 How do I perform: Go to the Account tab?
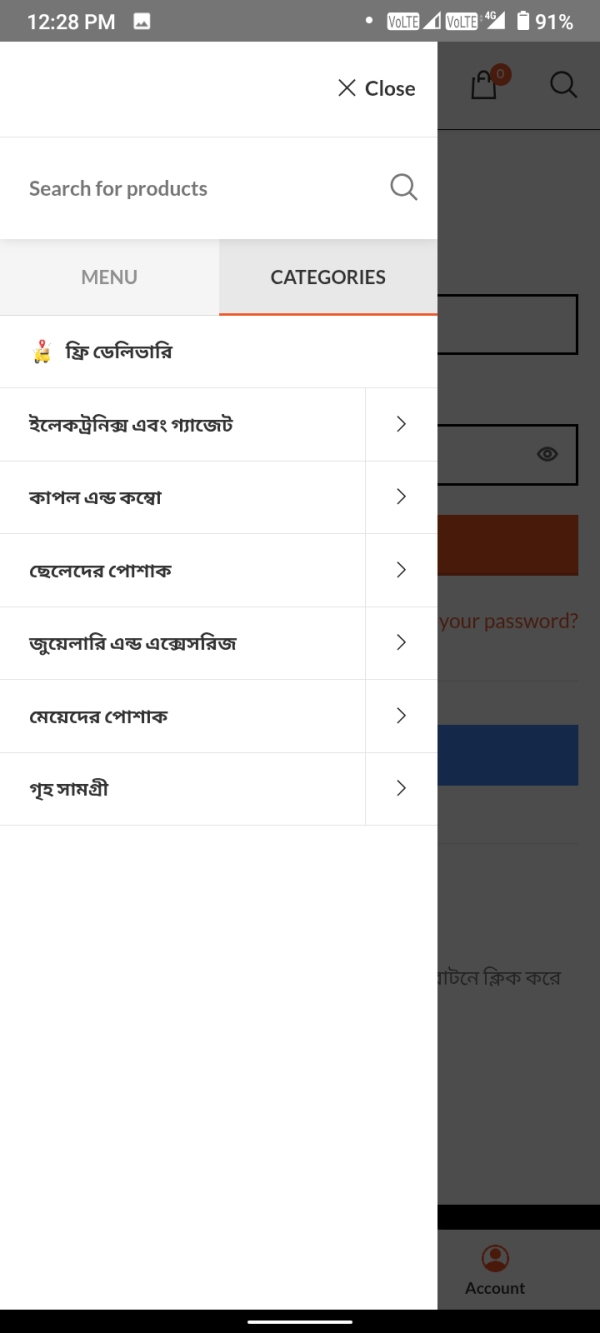[x=495, y=1270]
